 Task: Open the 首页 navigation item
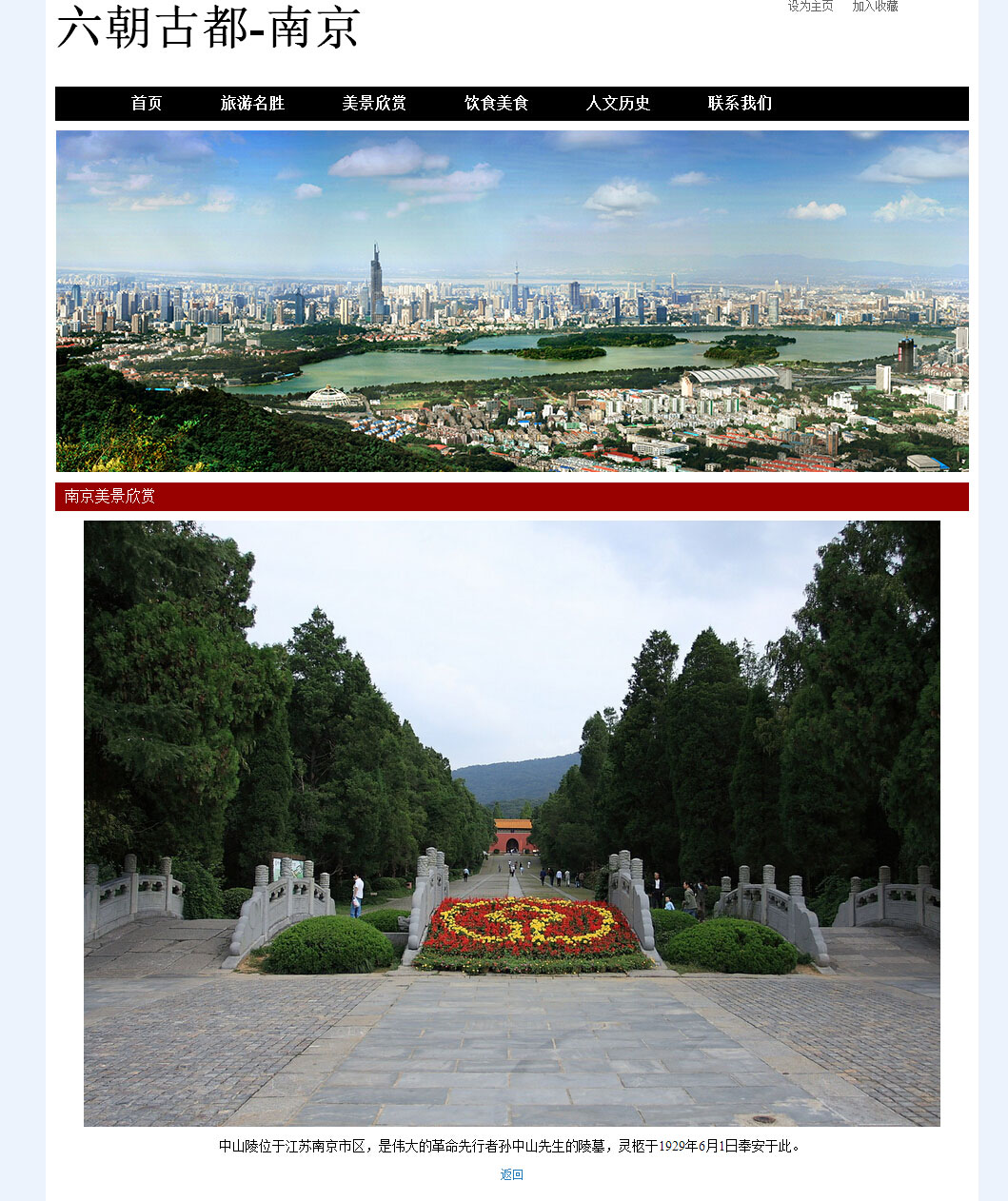click(x=147, y=103)
